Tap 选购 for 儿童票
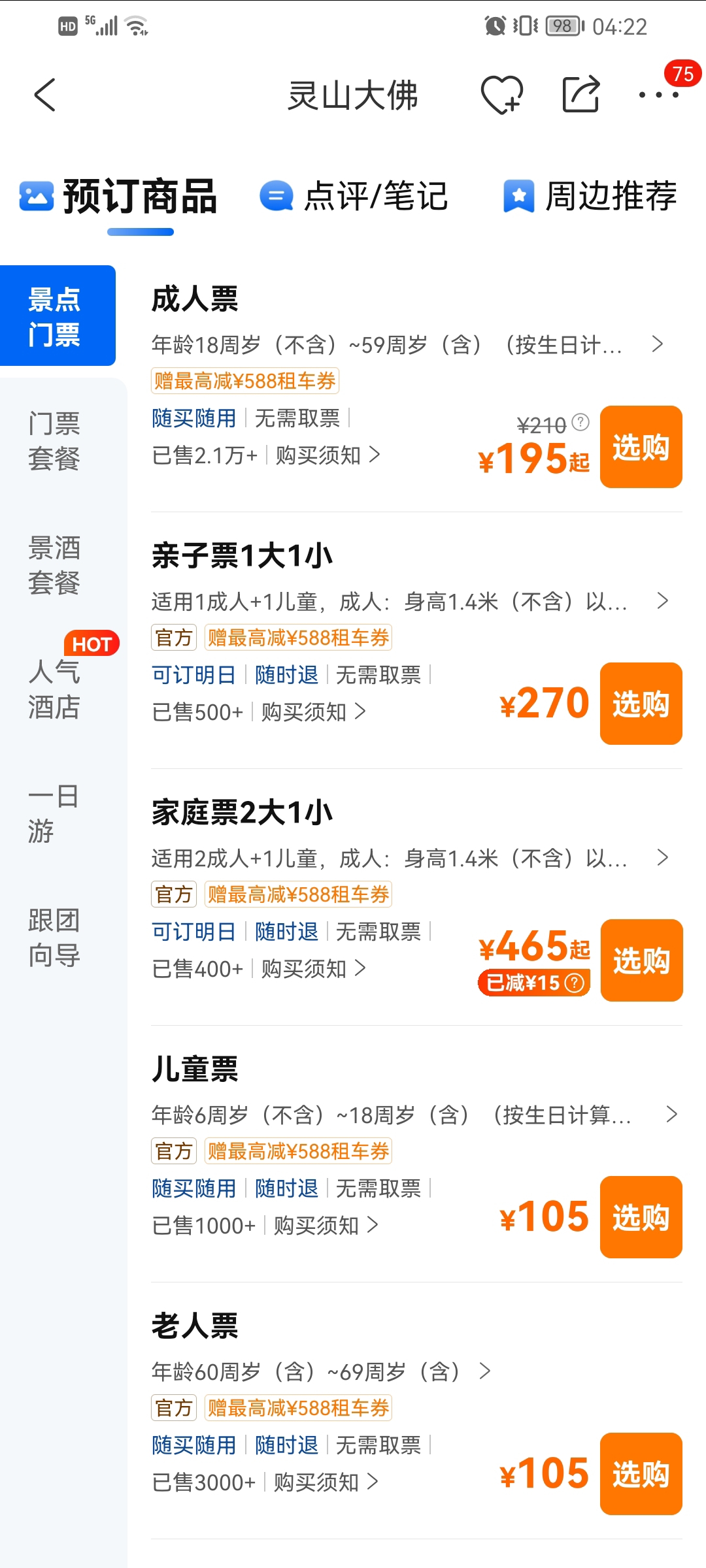706x1568 pixels. 641,1217
